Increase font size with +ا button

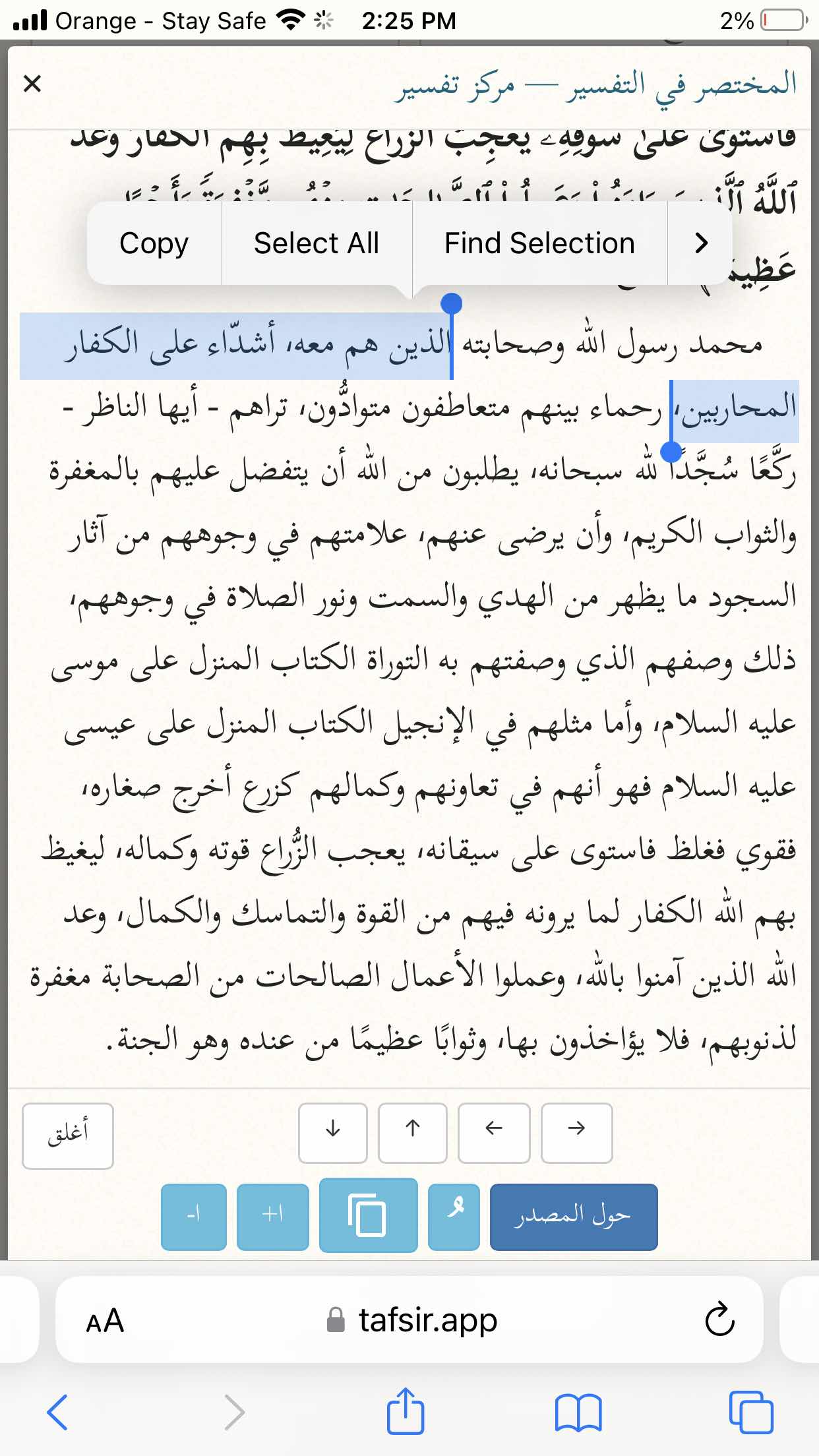pos(272,1217)
